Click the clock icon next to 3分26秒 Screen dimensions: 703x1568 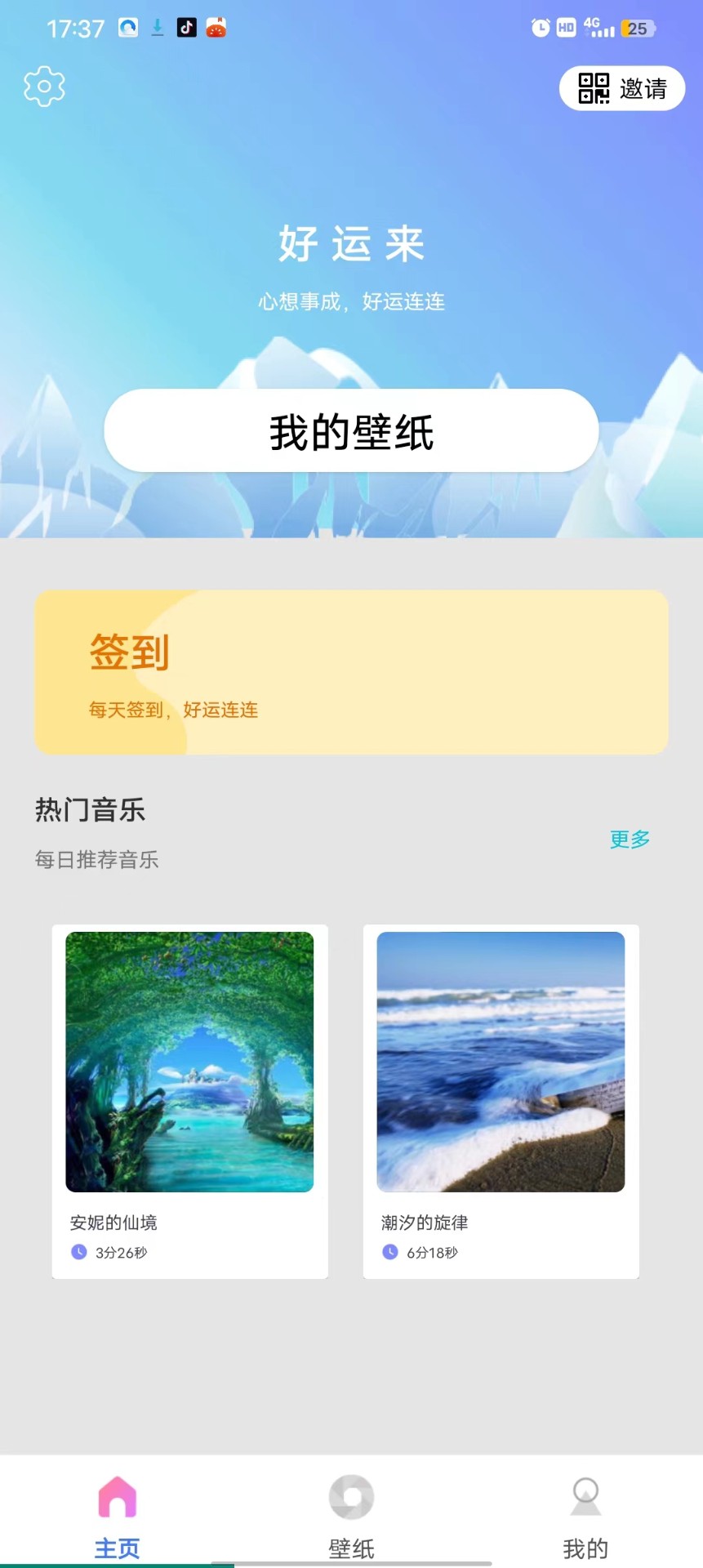78,1252
